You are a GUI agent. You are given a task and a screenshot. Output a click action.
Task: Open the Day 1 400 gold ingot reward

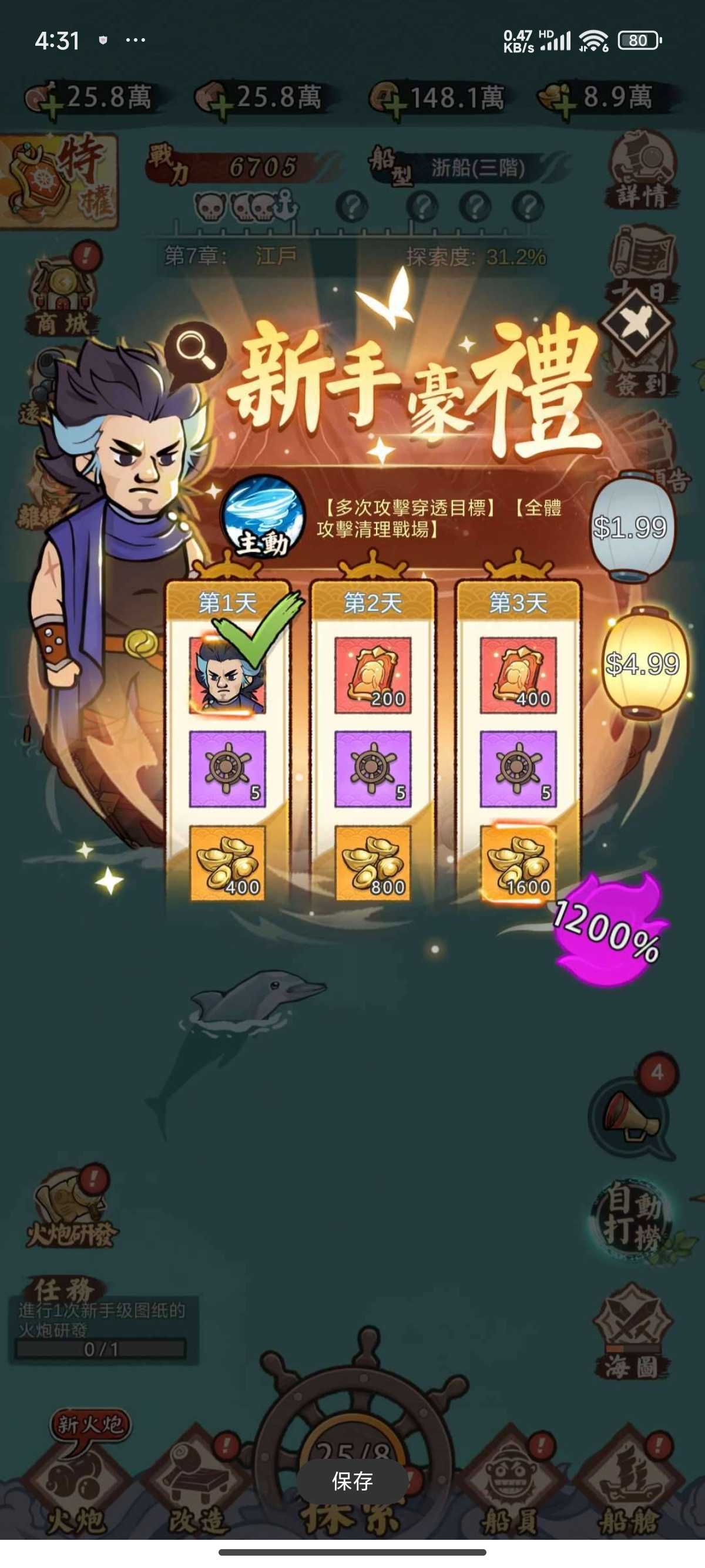[227, 863]
